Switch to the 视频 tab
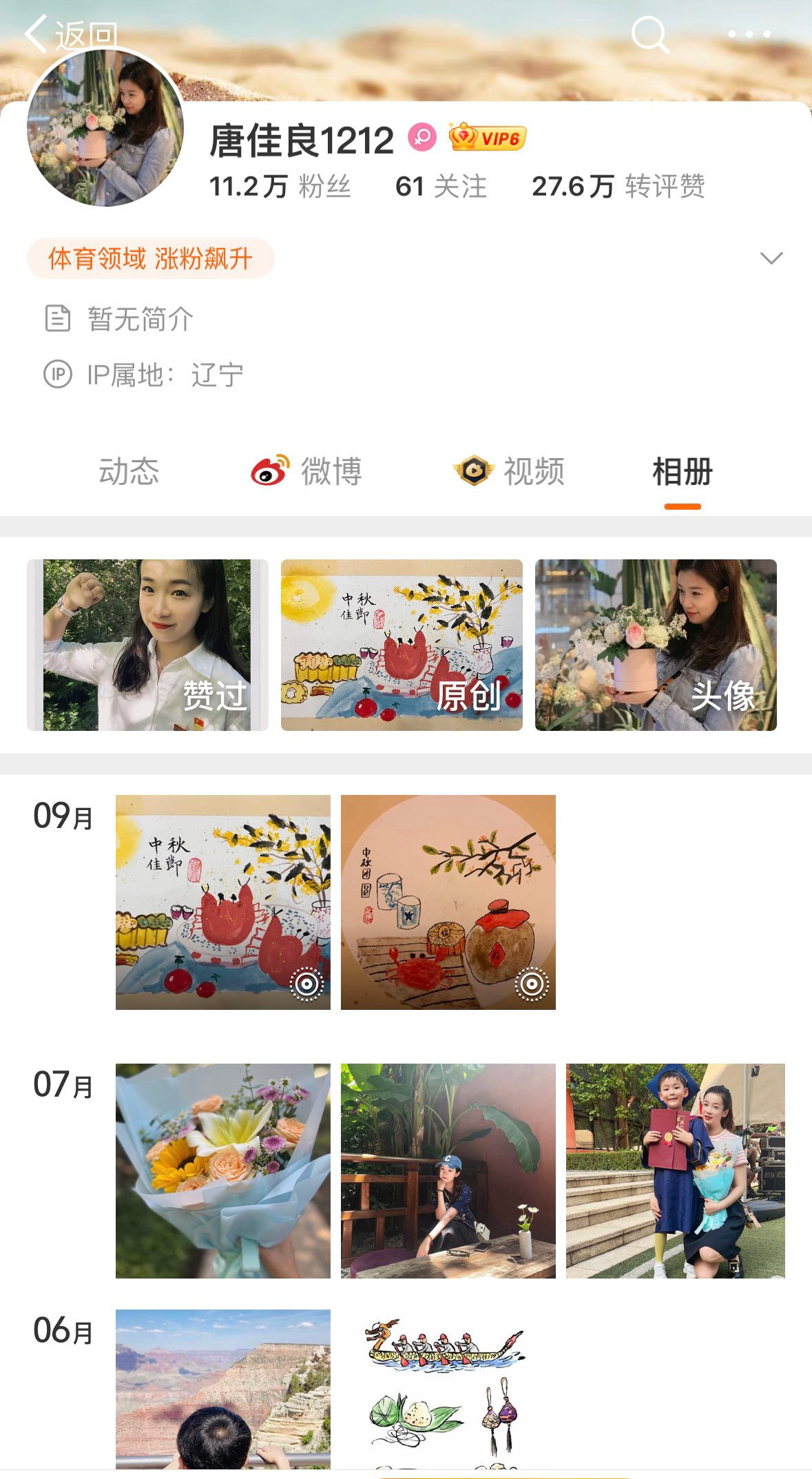Viewport: 812px width, 1479px height. [510, 472]
